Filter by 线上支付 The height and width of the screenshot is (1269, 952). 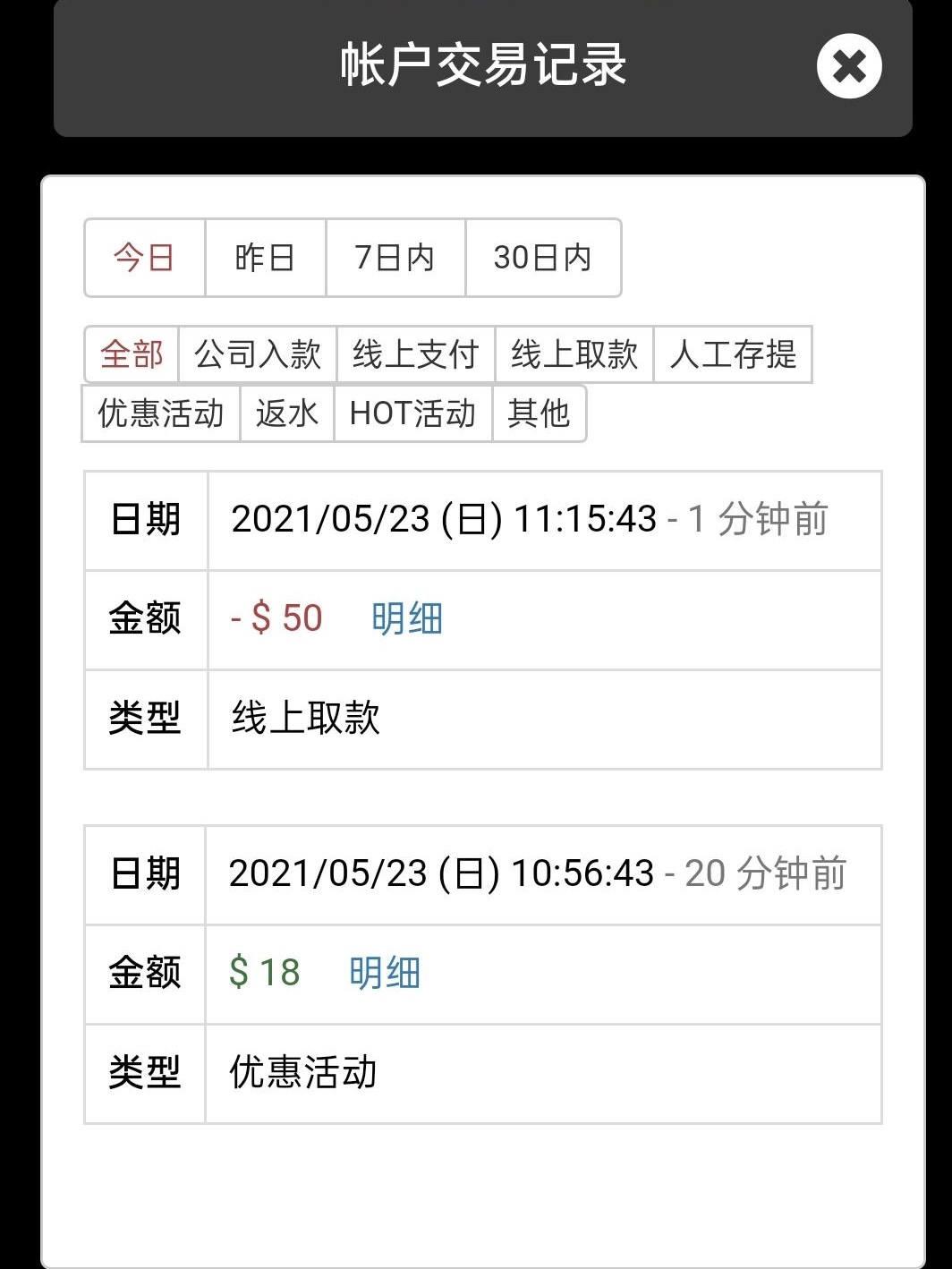(415, 354)
